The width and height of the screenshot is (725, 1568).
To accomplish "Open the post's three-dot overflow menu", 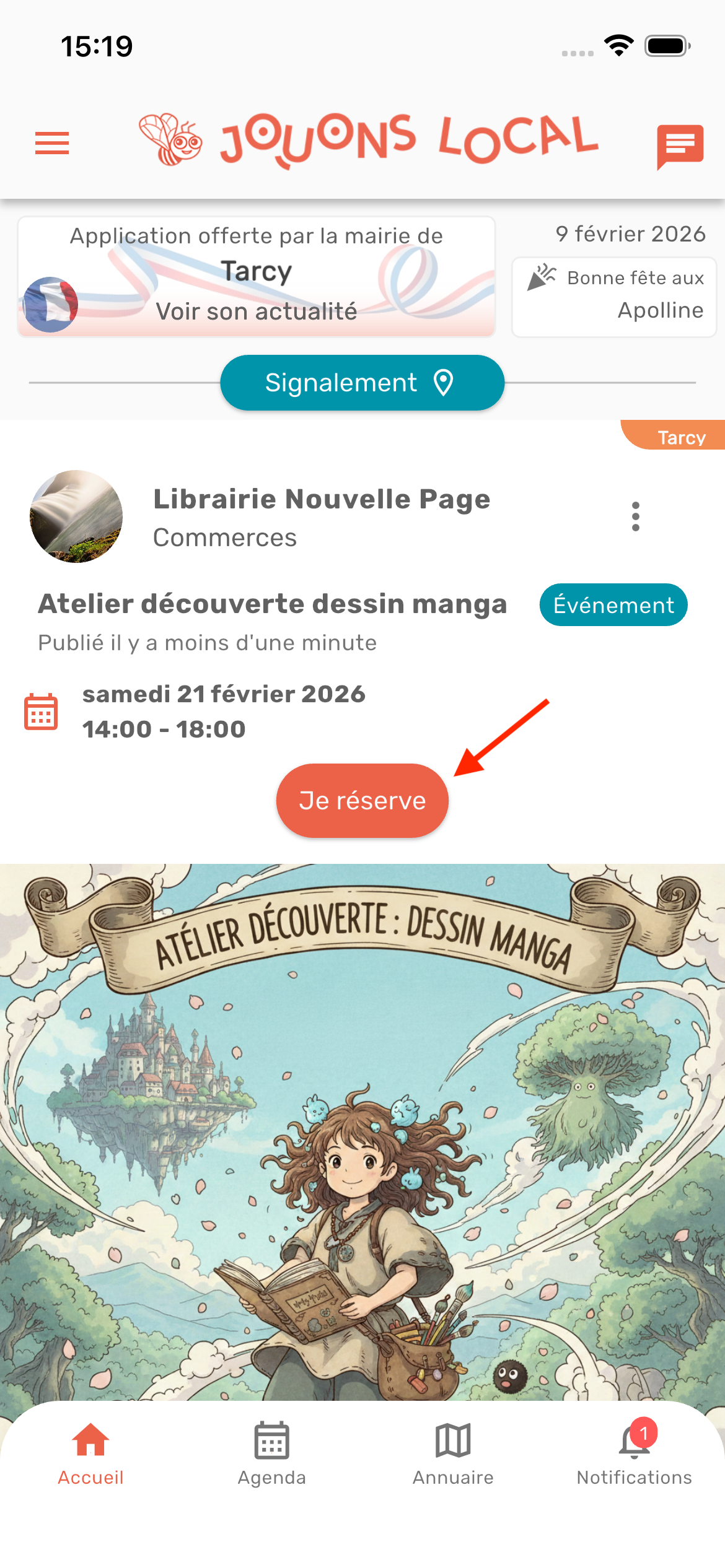I will (x=635, y=516).
